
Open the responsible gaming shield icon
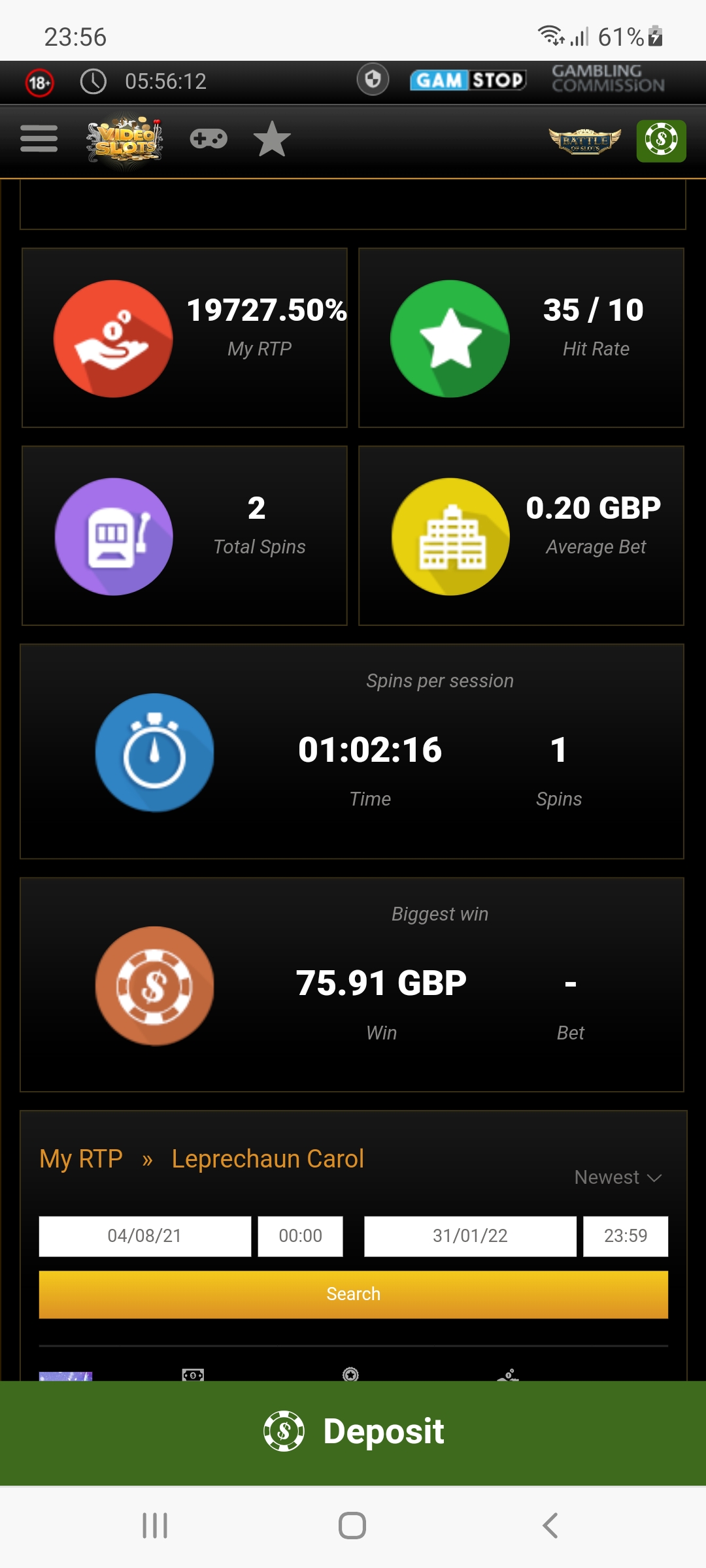(373, 80)
